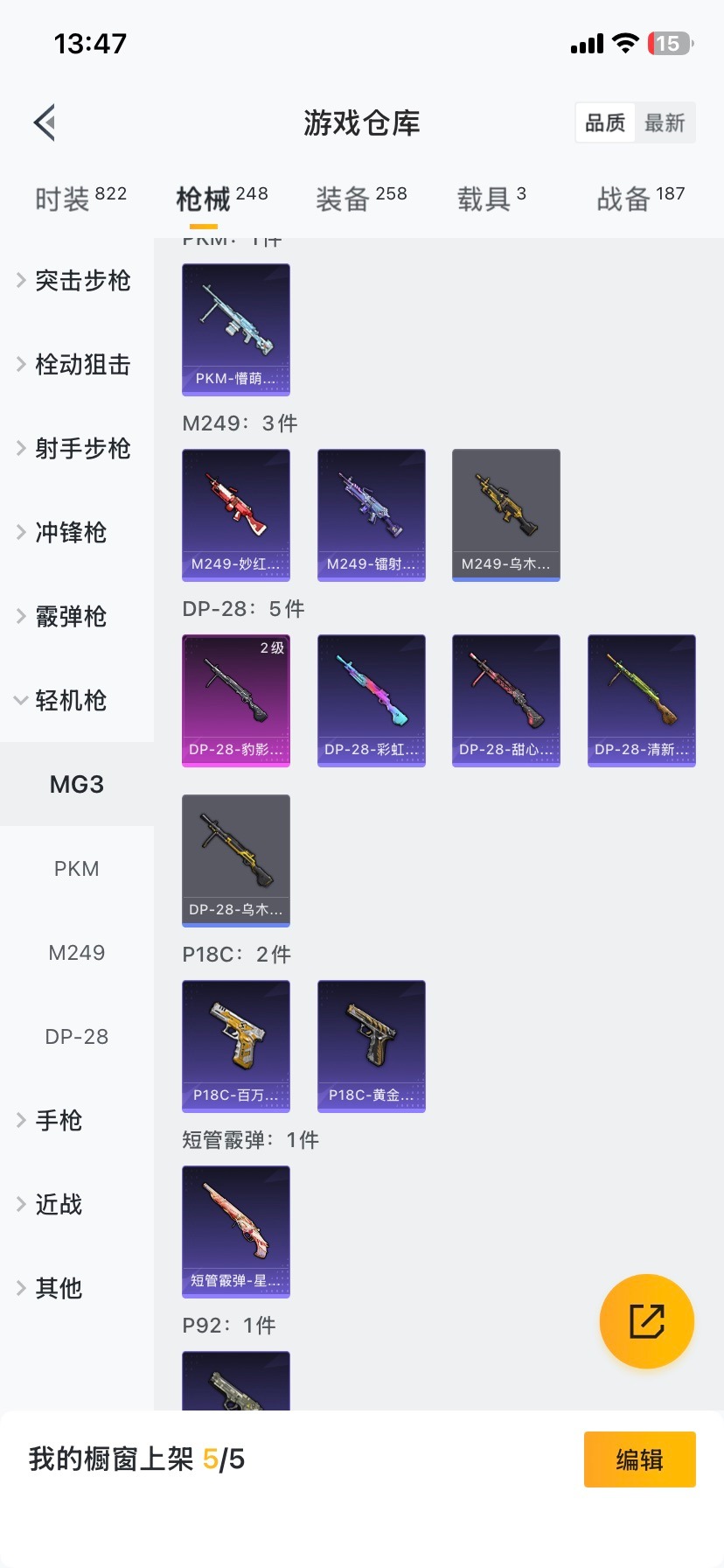Viewport: 724px width, 1568px height.
Task: Expand the 突击步枪 category
Action: [83, 280]
